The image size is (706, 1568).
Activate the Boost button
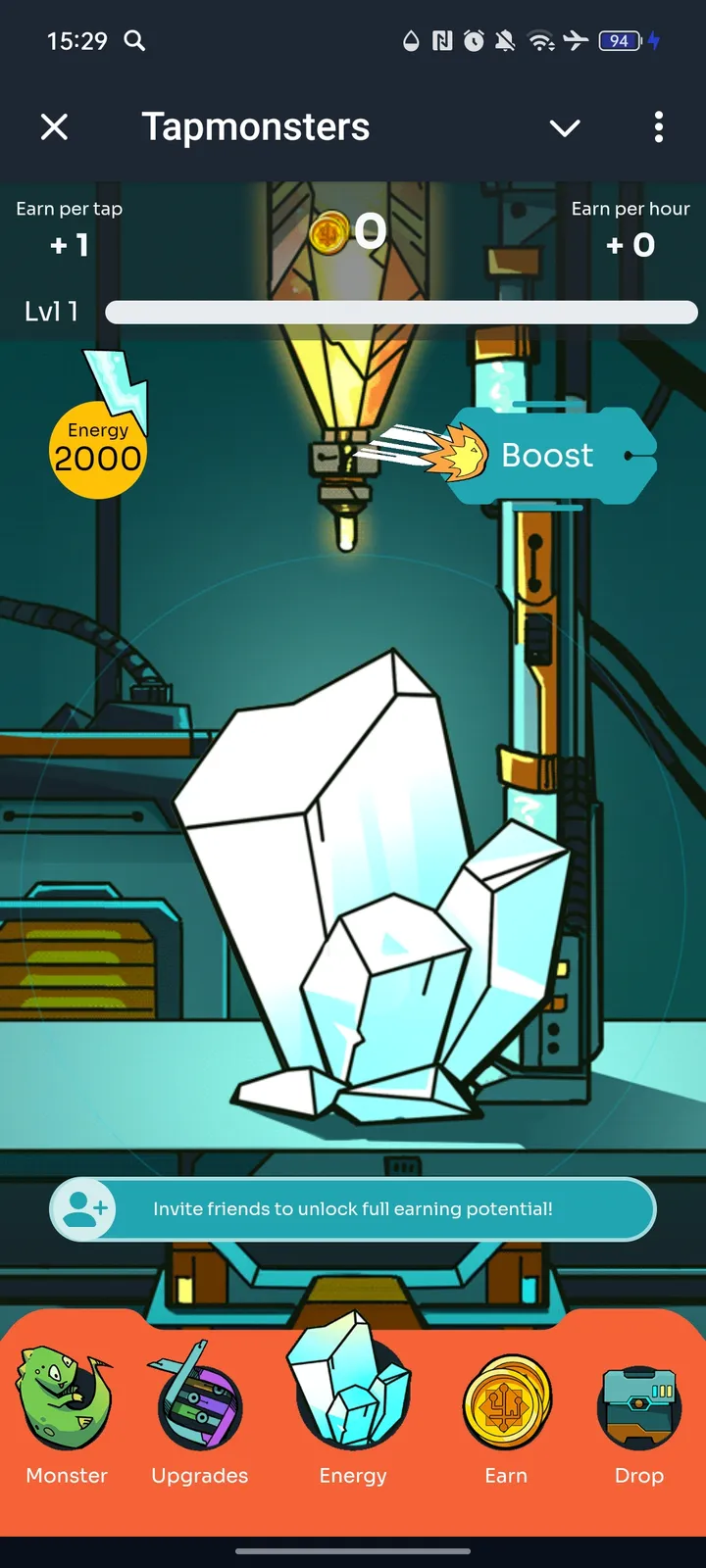[547, 456]
